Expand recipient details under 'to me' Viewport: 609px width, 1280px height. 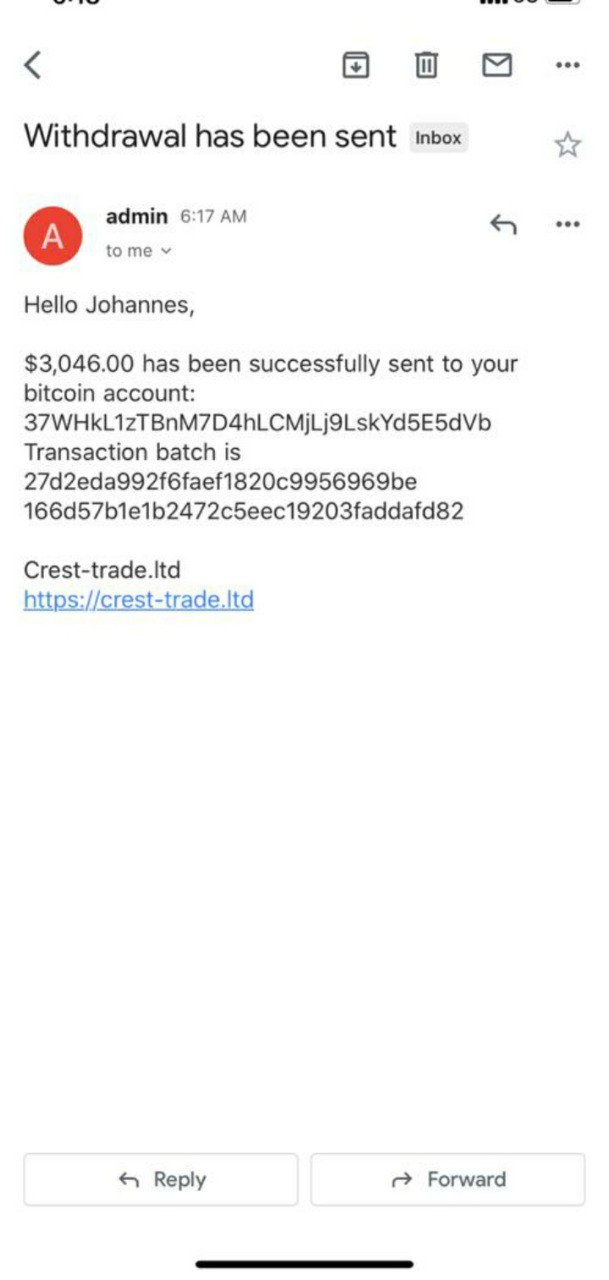tap(139, 251)
